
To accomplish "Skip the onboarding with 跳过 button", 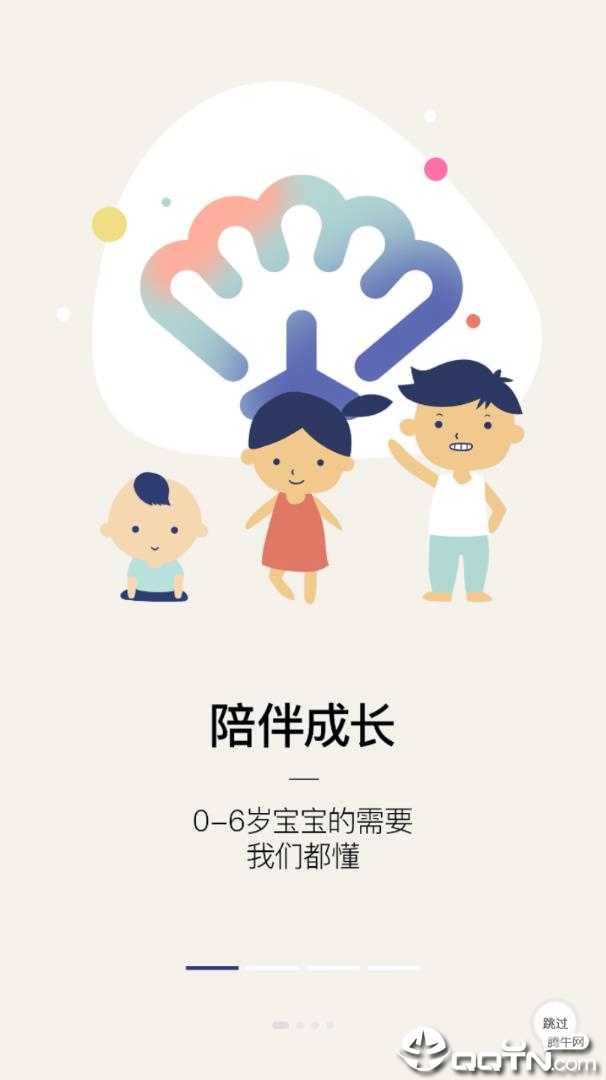I will pyautogui.click(x=555, y=1023).
